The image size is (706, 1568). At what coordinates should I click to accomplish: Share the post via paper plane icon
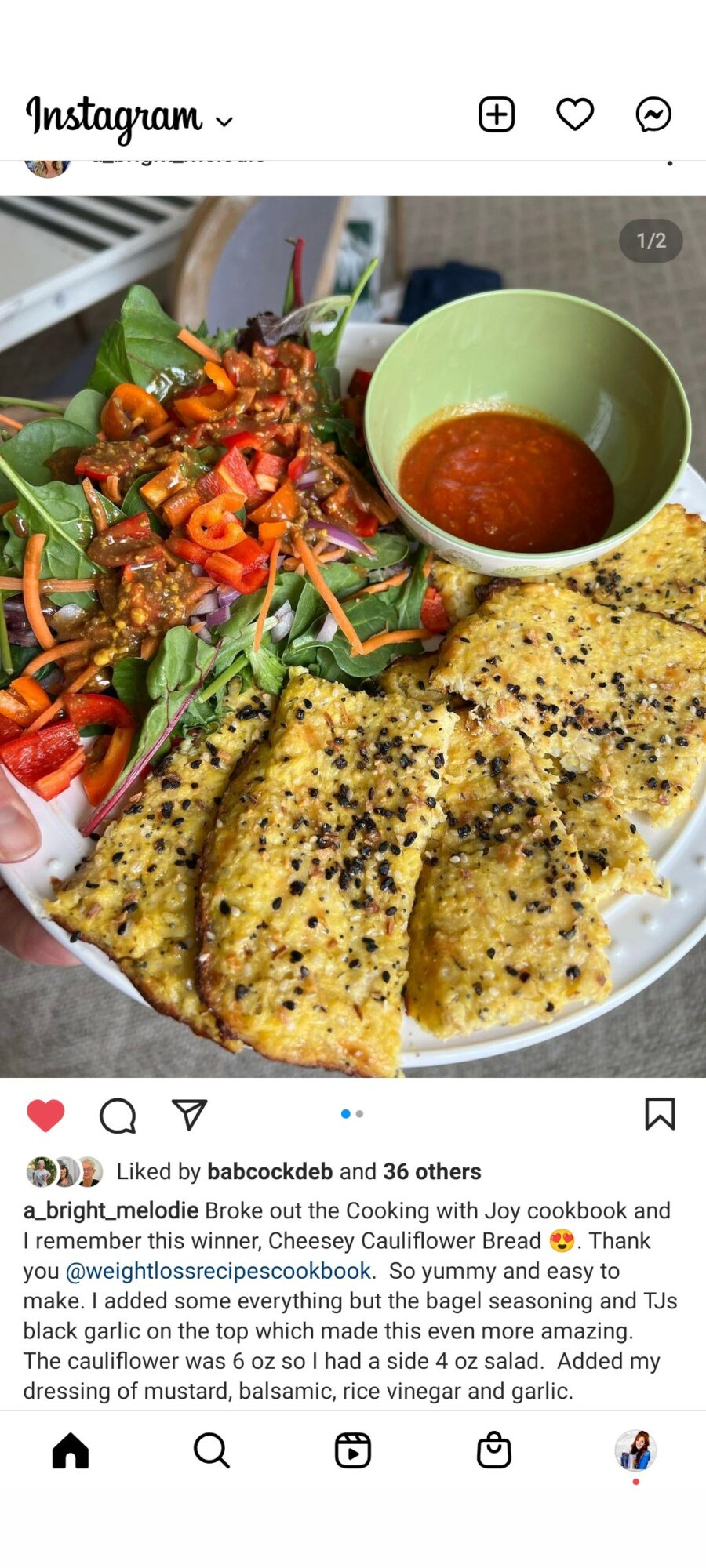pyautogui.click(x=189, y=1114)
